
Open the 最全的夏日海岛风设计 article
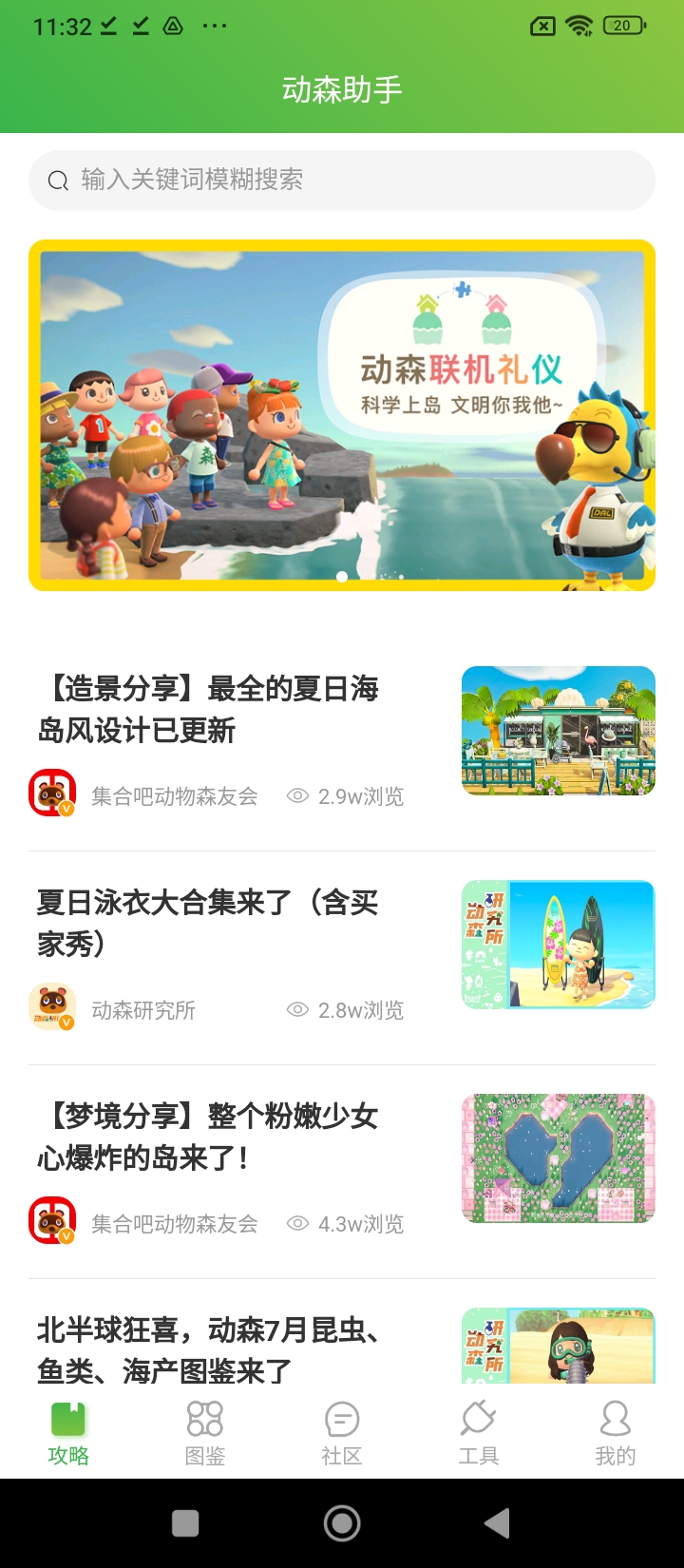click(209, 709)
